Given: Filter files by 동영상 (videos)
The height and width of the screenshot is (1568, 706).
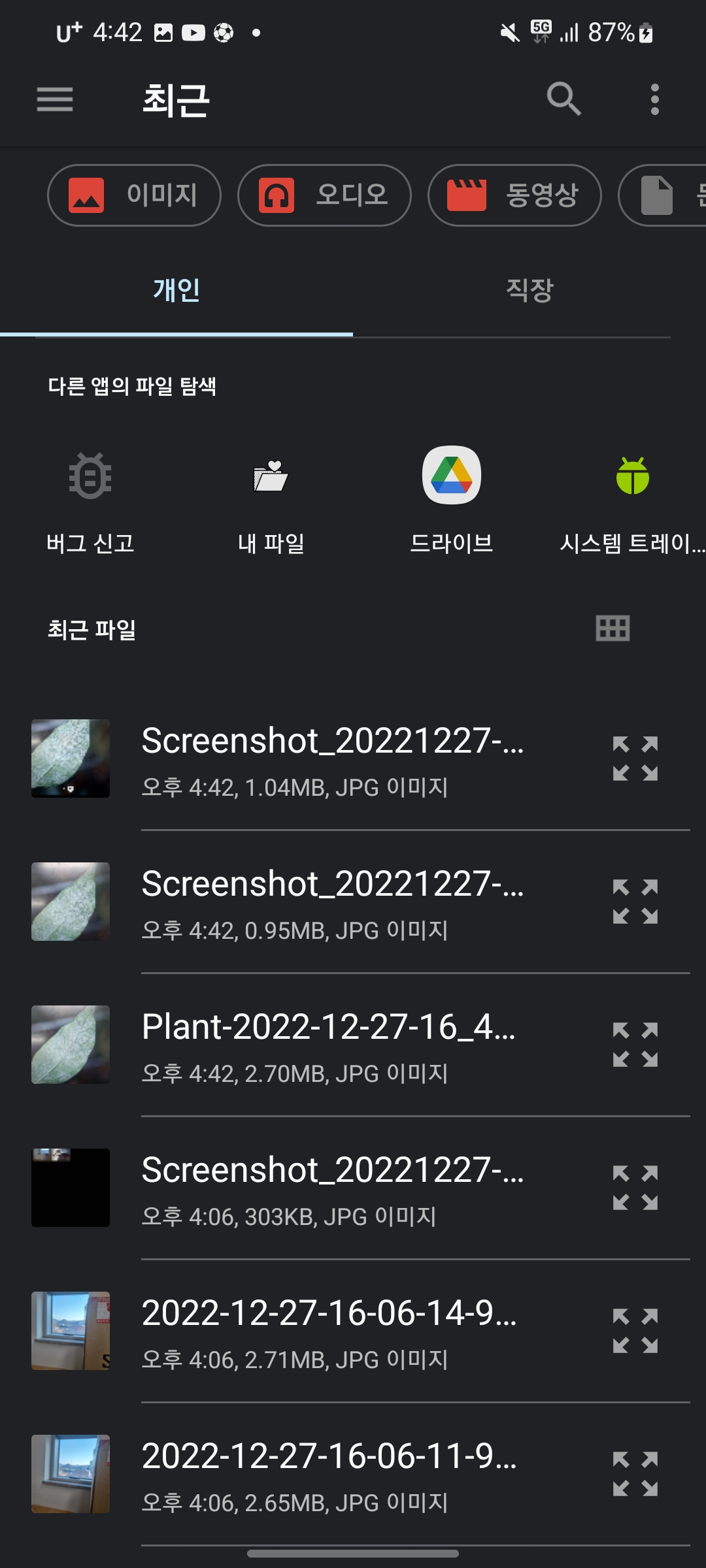Looking at the screenshot, I should point(514,195).
